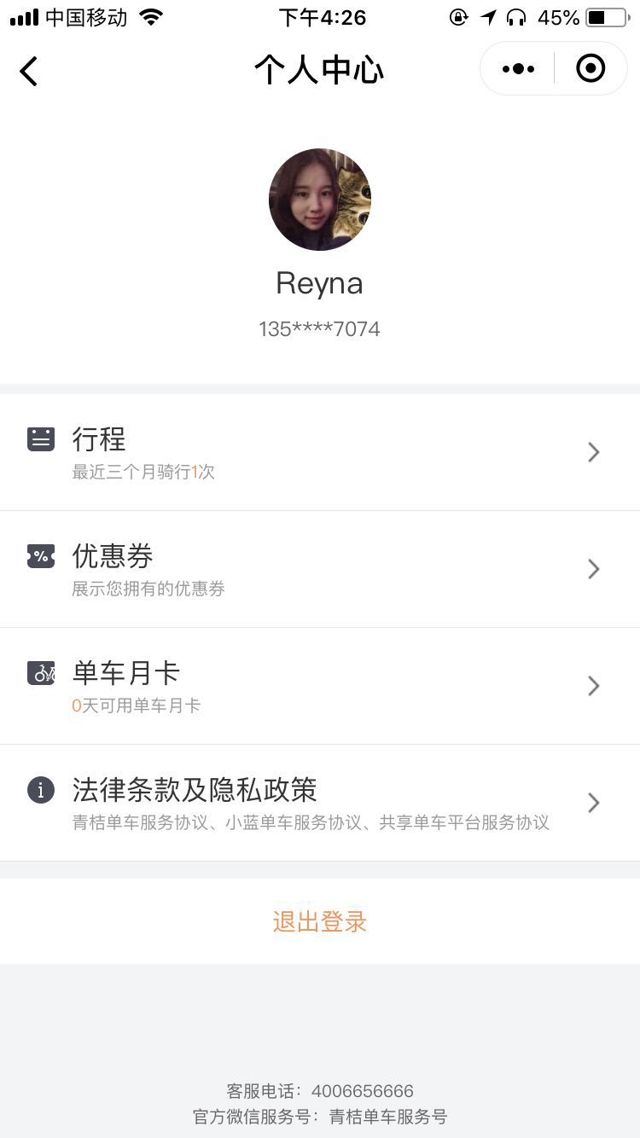Open the 优惠券 coupons row
Image resolution: width=640 pixels, height=1138 pixels.
pos(320,569)
